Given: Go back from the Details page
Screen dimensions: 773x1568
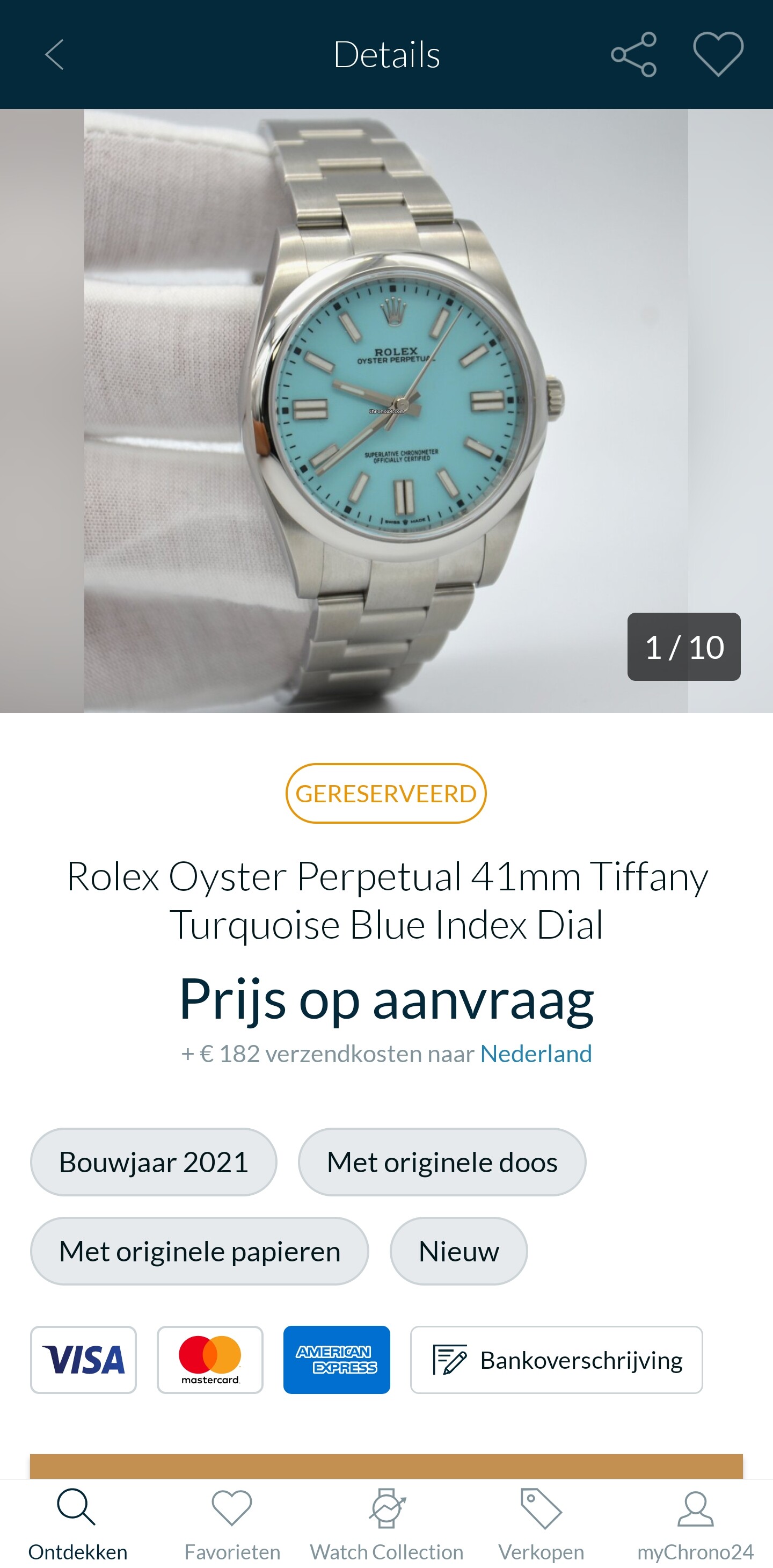Looking at the screenshot, I should (55, 55).
